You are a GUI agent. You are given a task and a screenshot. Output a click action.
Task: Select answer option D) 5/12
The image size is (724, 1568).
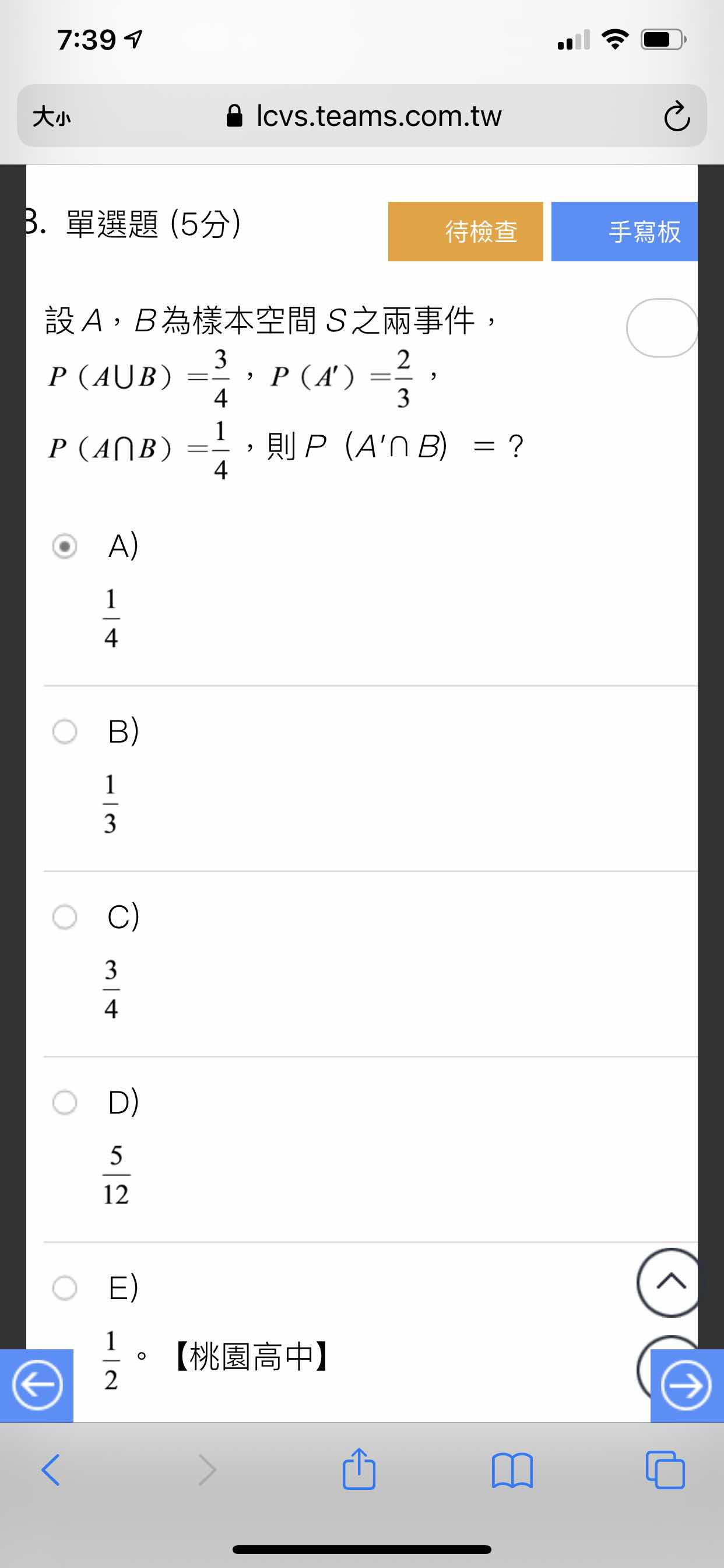(x=65, y=1102)
